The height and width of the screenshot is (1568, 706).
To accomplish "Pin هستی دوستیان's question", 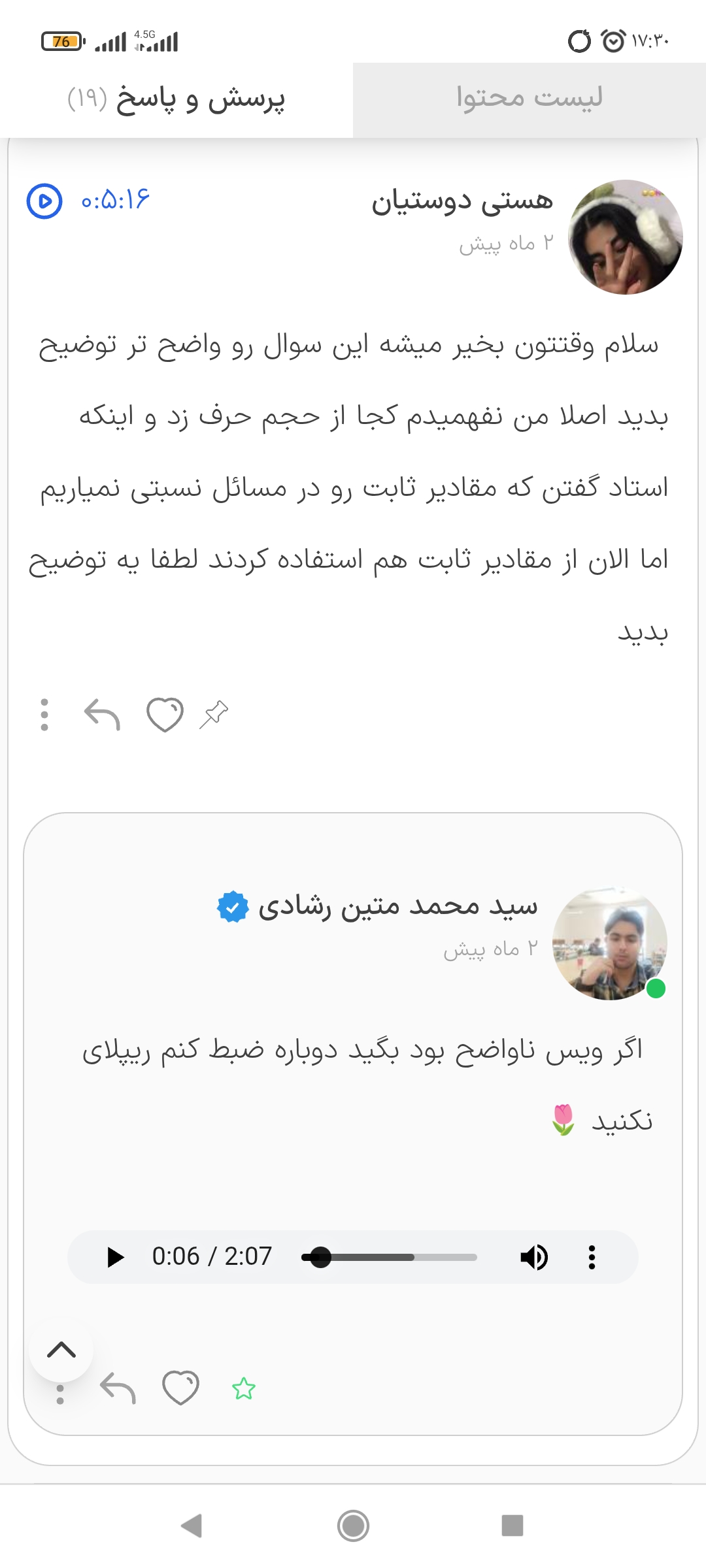I will tap(214, 715).
